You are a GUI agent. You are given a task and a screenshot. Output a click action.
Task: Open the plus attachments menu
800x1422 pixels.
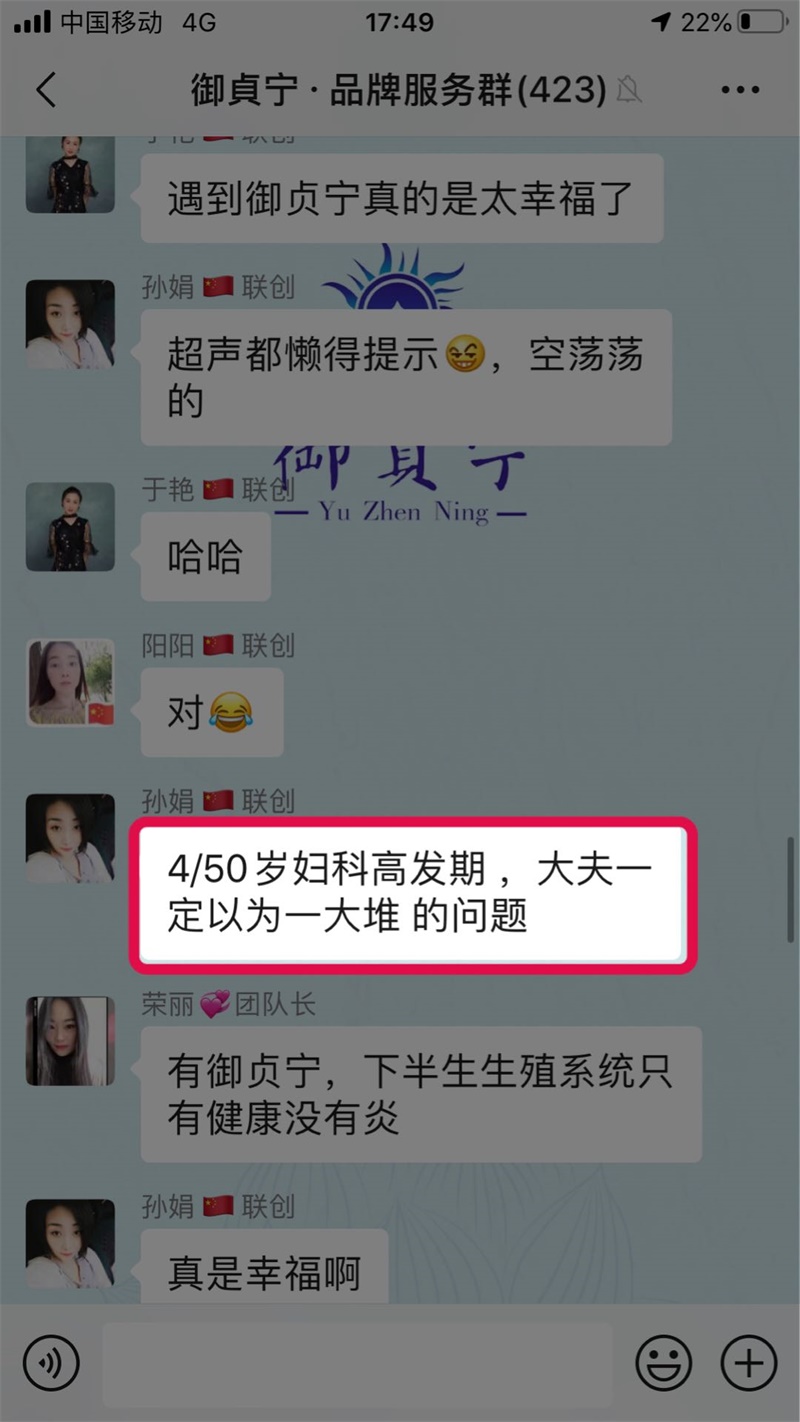(748, 1363)
